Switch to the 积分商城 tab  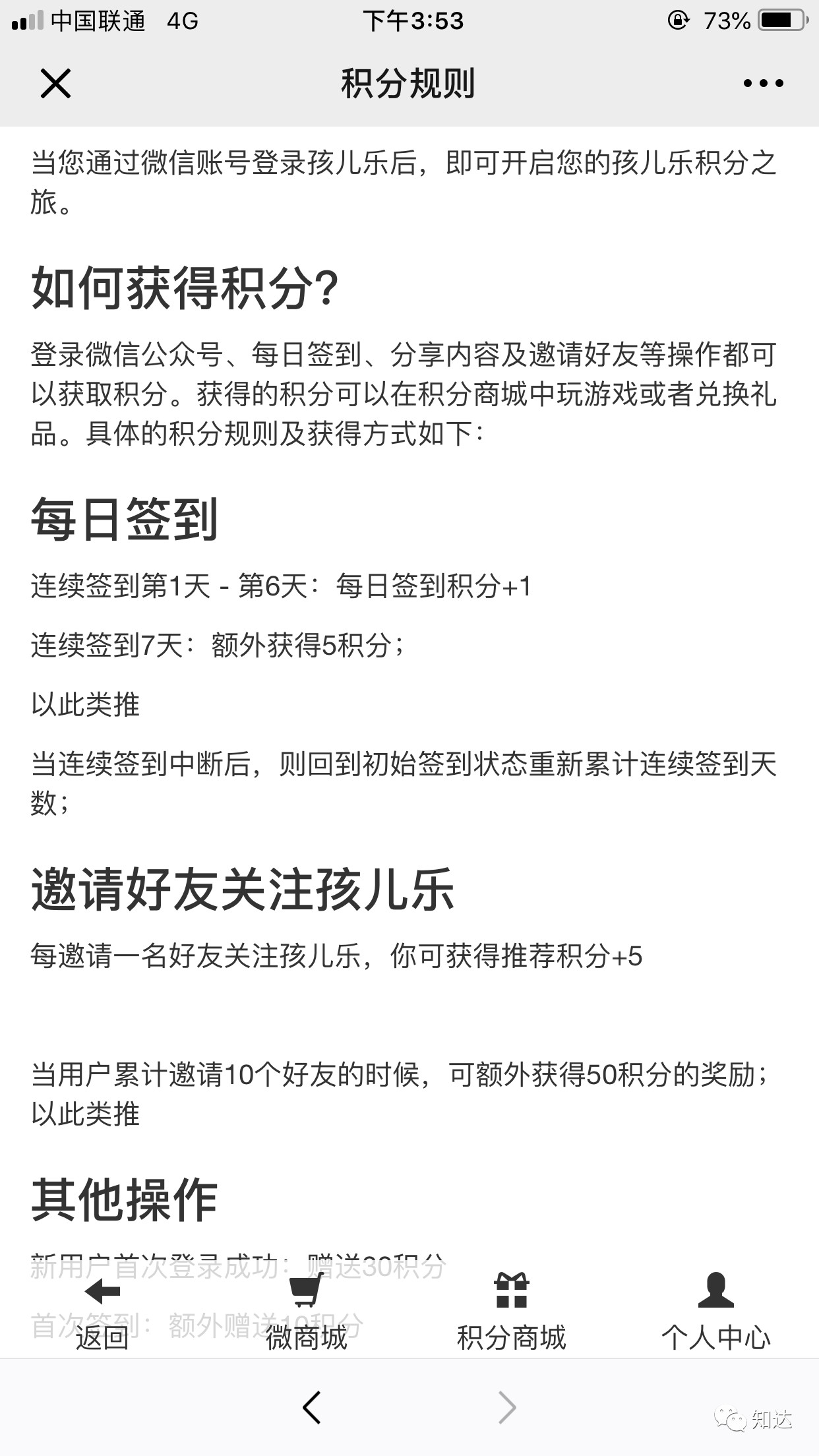point(511,1312)
